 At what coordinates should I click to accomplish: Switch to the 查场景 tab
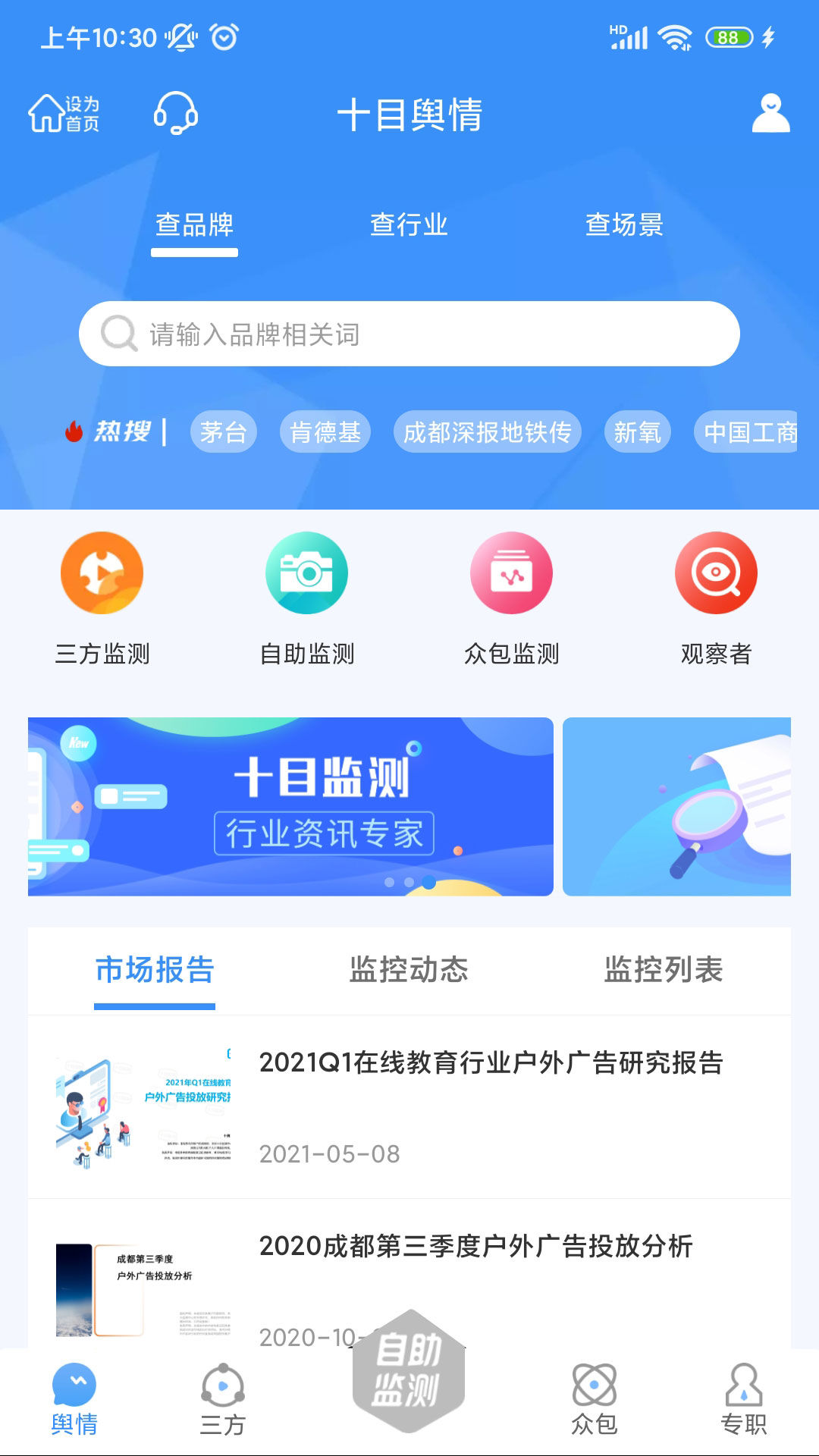tap(624, 224)
